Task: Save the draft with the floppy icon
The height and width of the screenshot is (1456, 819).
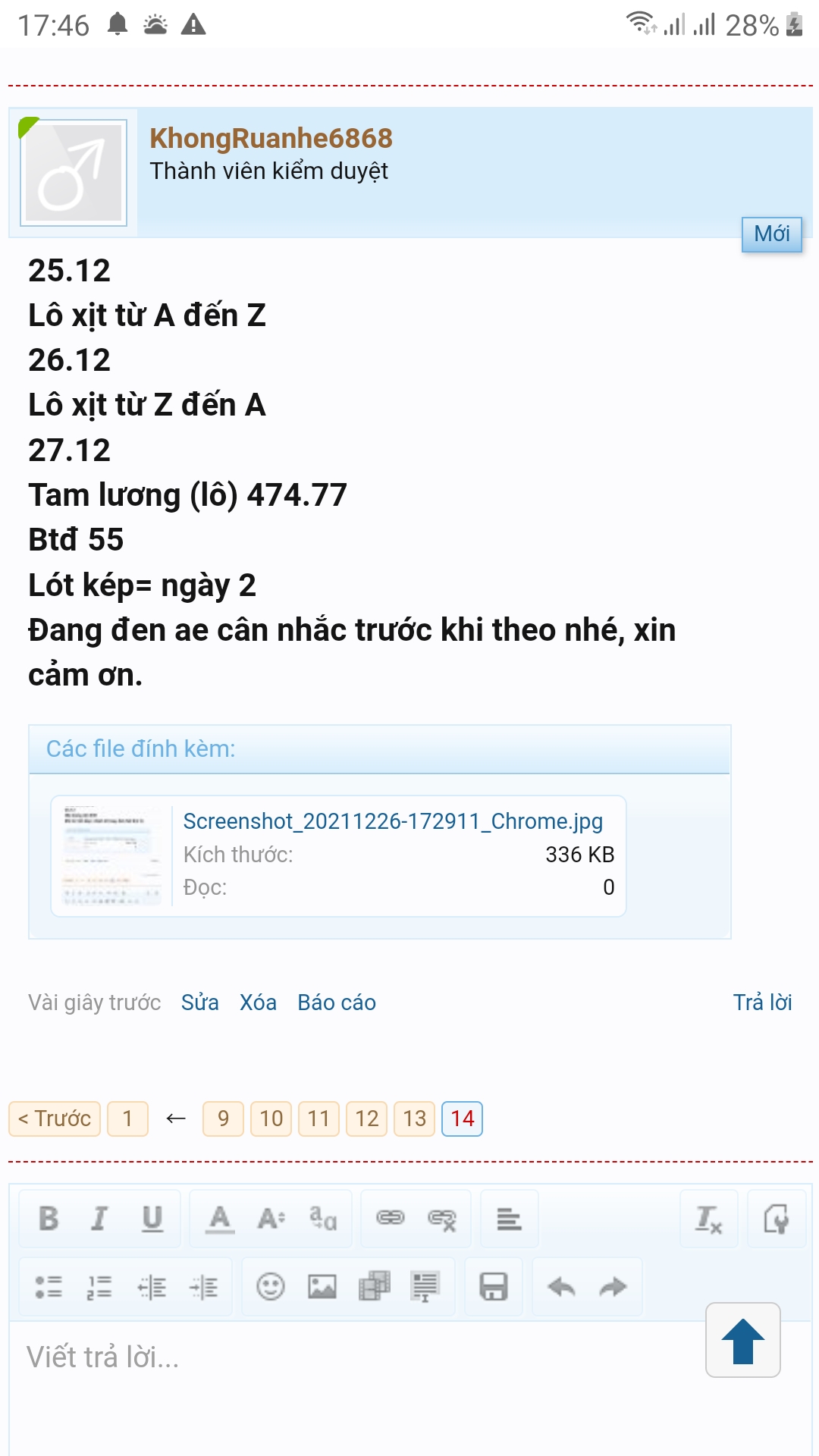Action: (494, 1287)
